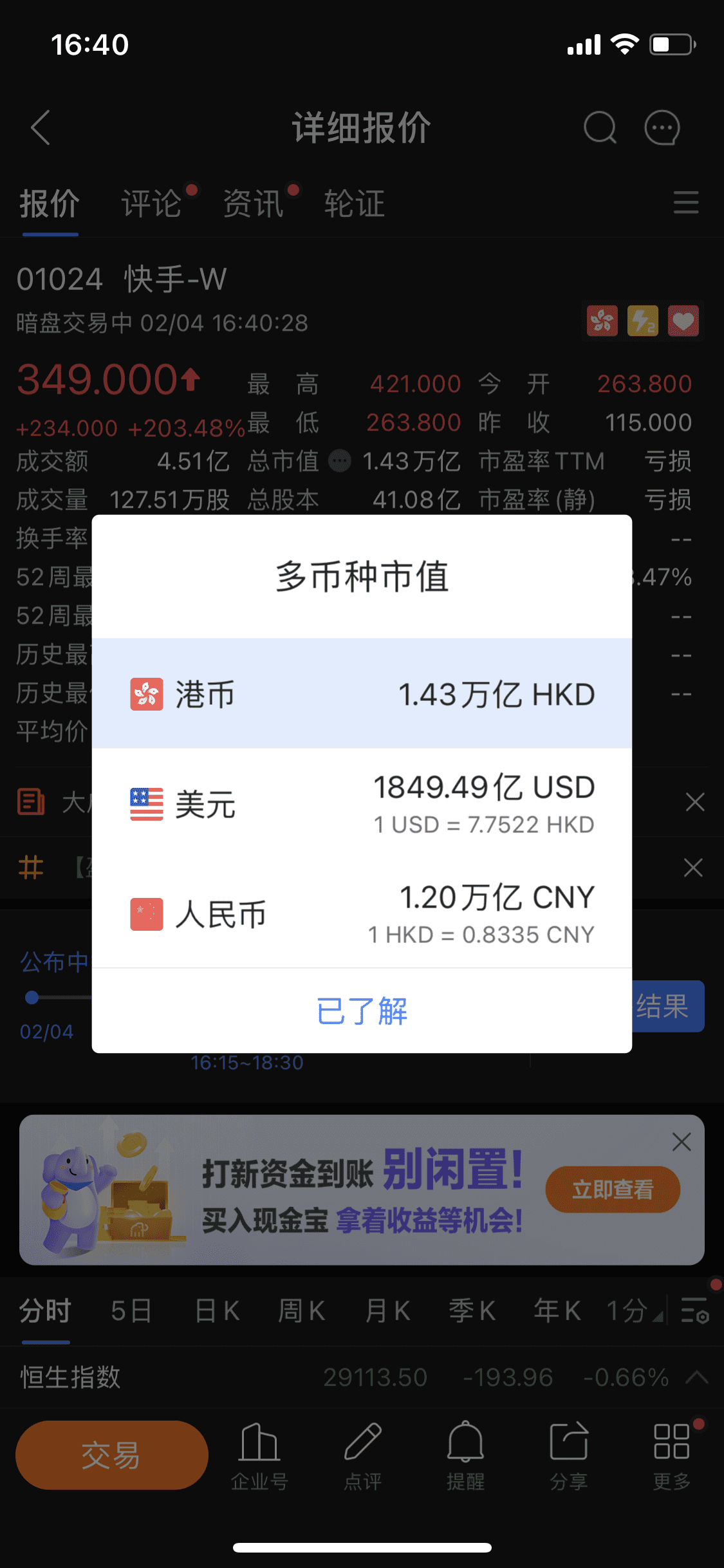Viewport: 724px width, 1568px height.
Task: Open search from the top bar
Action: click(600, 127)
